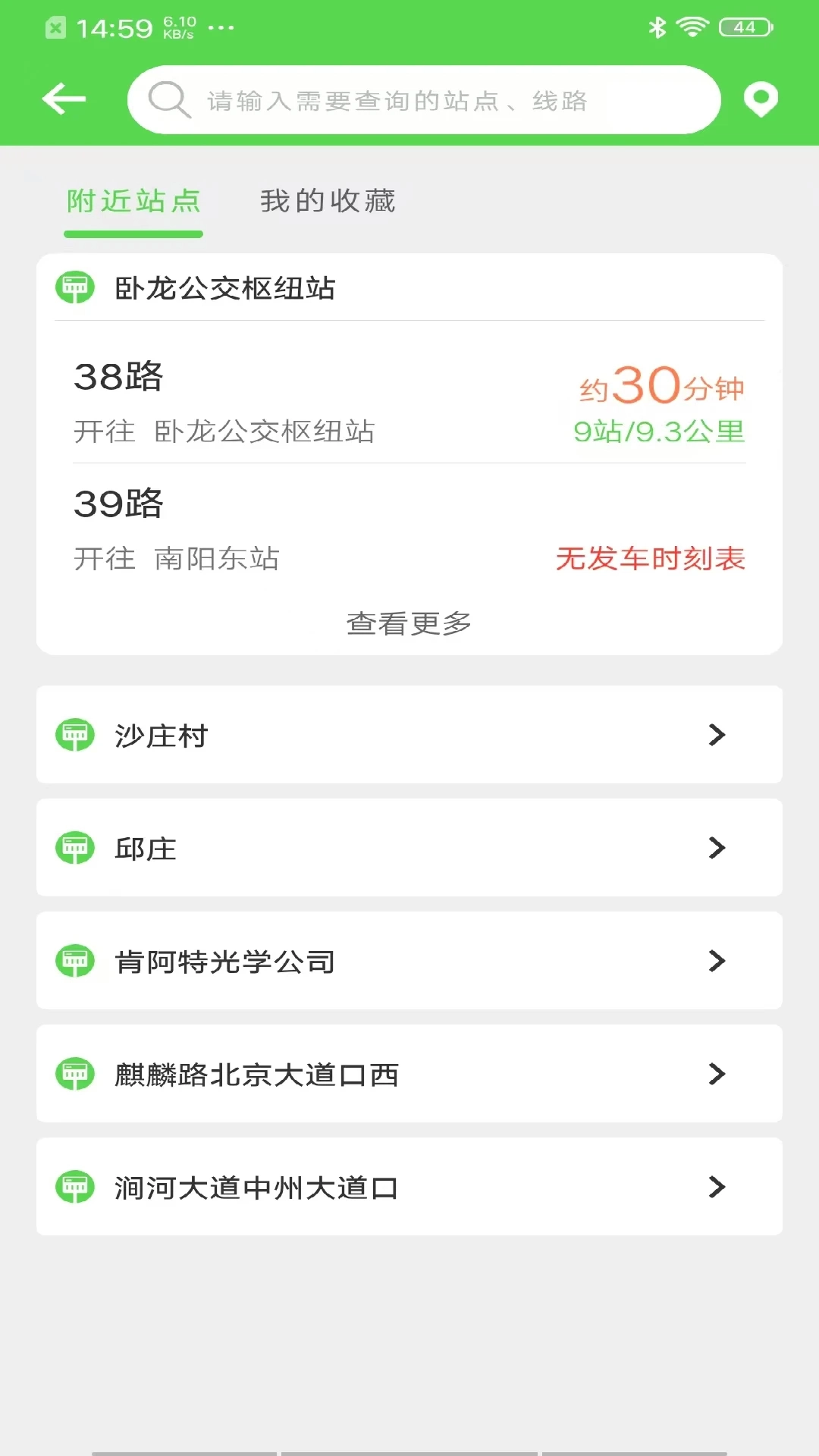Open the 麒麟路北京大道口西 station details
The image size is (819, 1456).
[x=716, y=1074]
